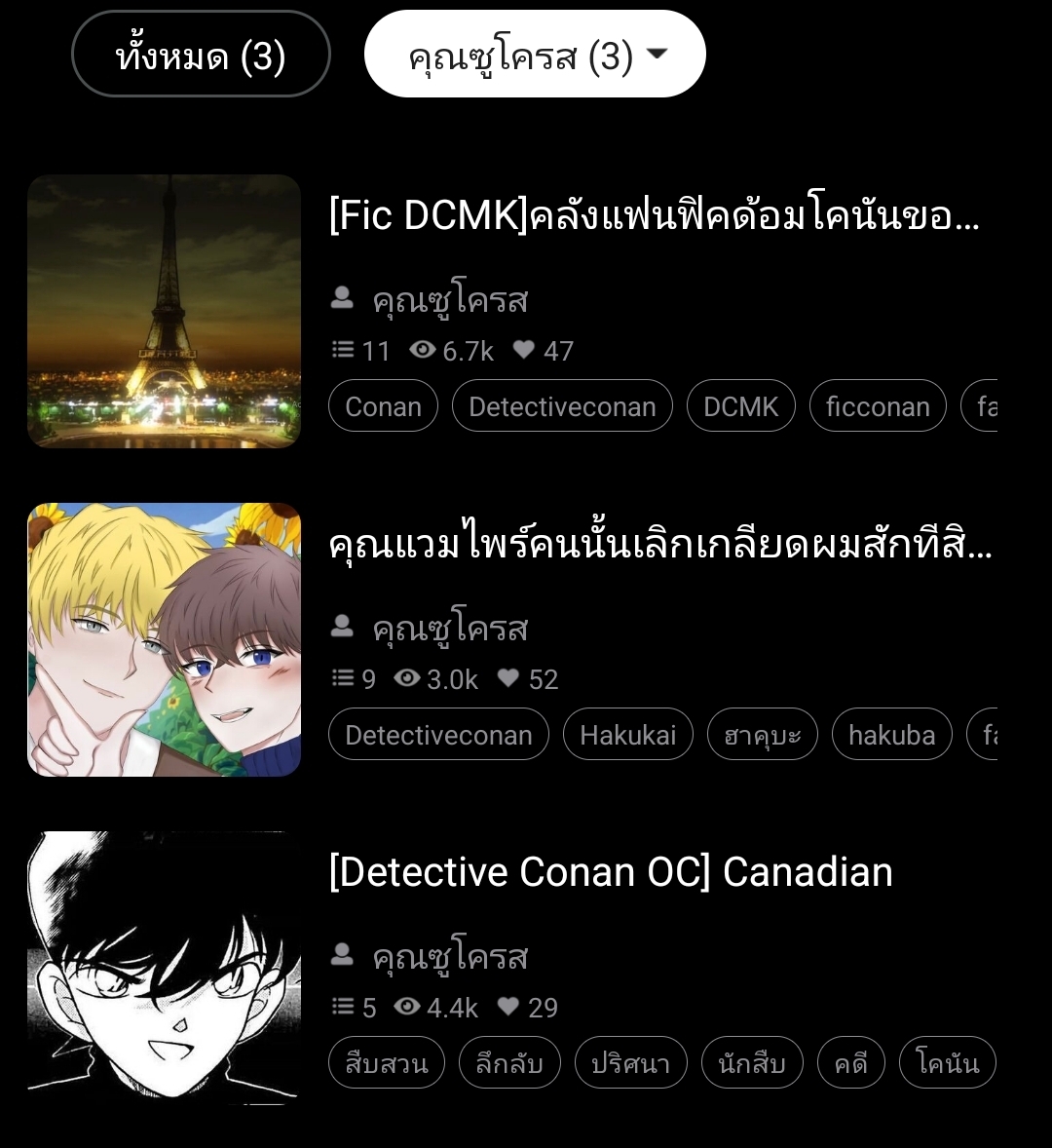Image resolution: width=1052 pixels, height=1148 pixels.
Task: Tap the Conan tag chip
Action: pyautogui.click(x=384, y=406)
